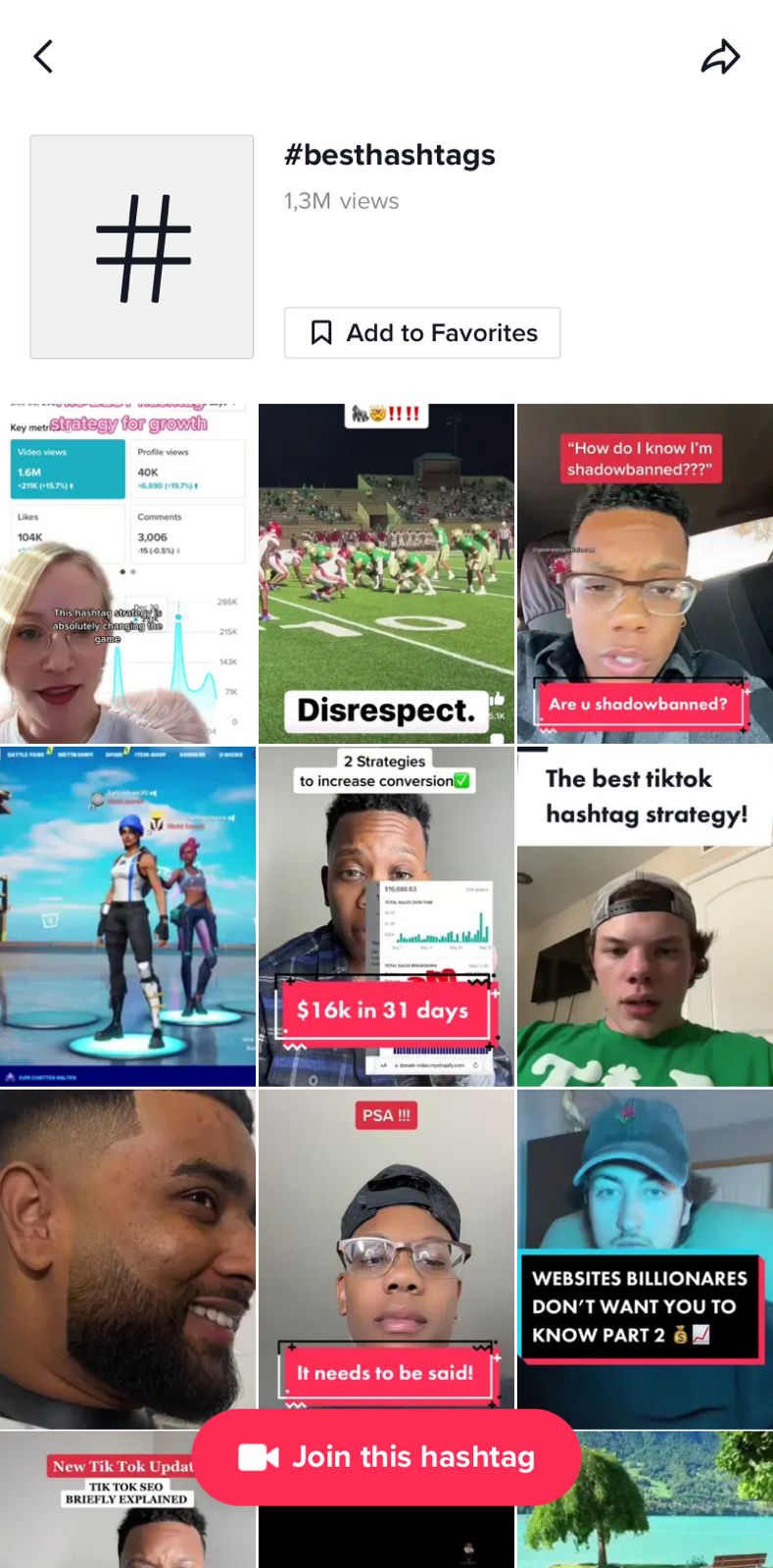The height and width of the screenshot is (1568, 773).
Task: Play the football 'Disrespect.' video
Action: [386, 573]
